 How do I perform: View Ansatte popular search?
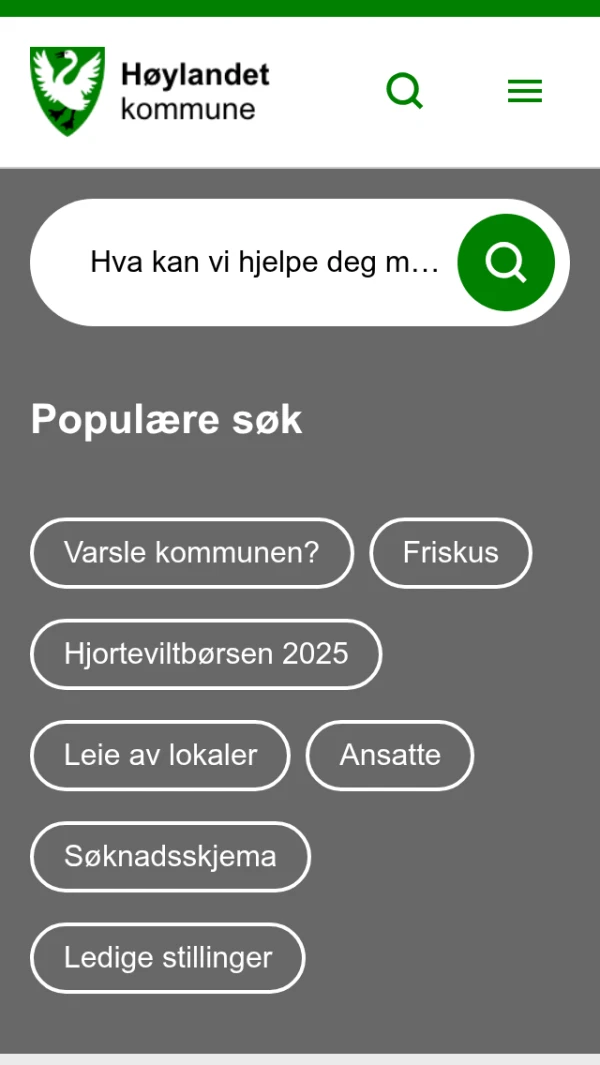point(390,755)
